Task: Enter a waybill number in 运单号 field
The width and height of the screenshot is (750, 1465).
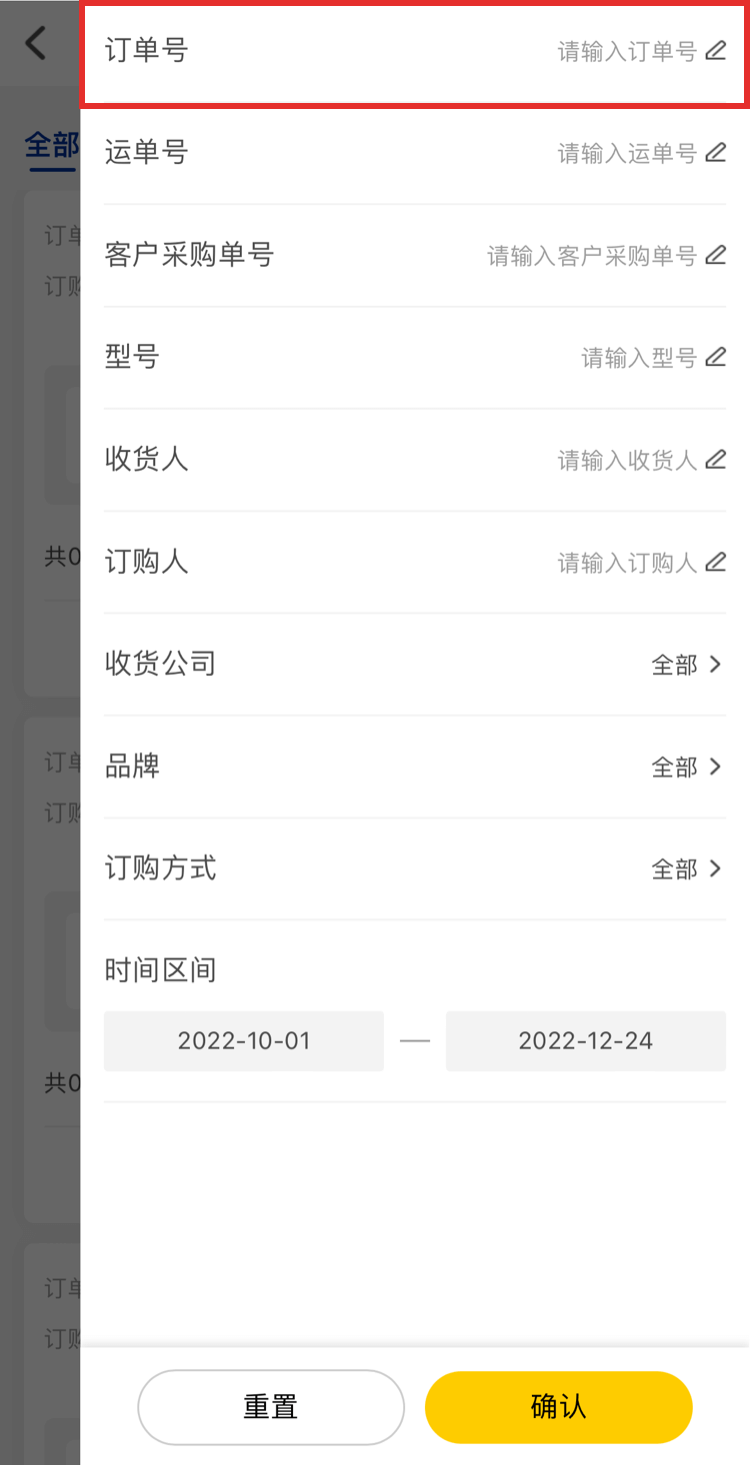Action: (x=626, y=153)
